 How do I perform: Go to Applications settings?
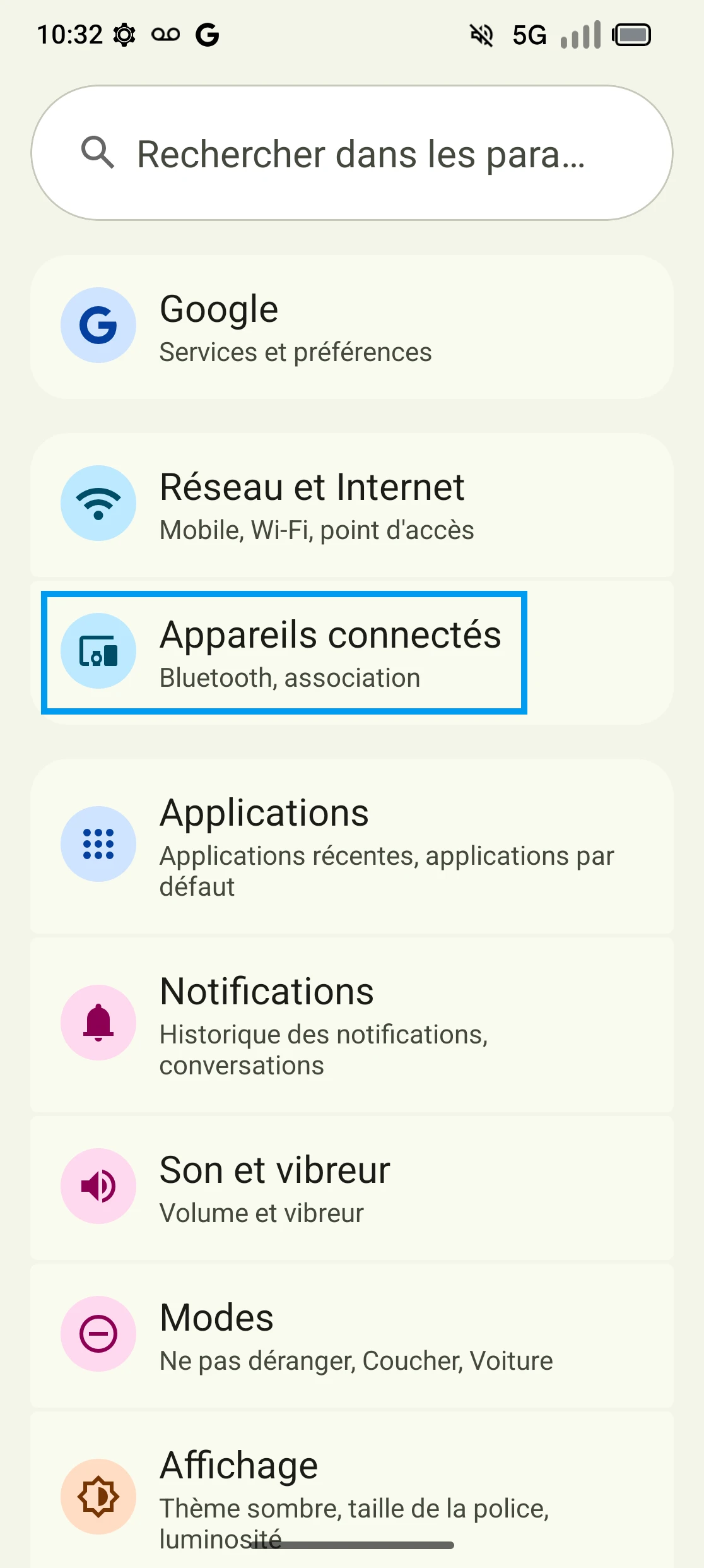tap(351, 846)
